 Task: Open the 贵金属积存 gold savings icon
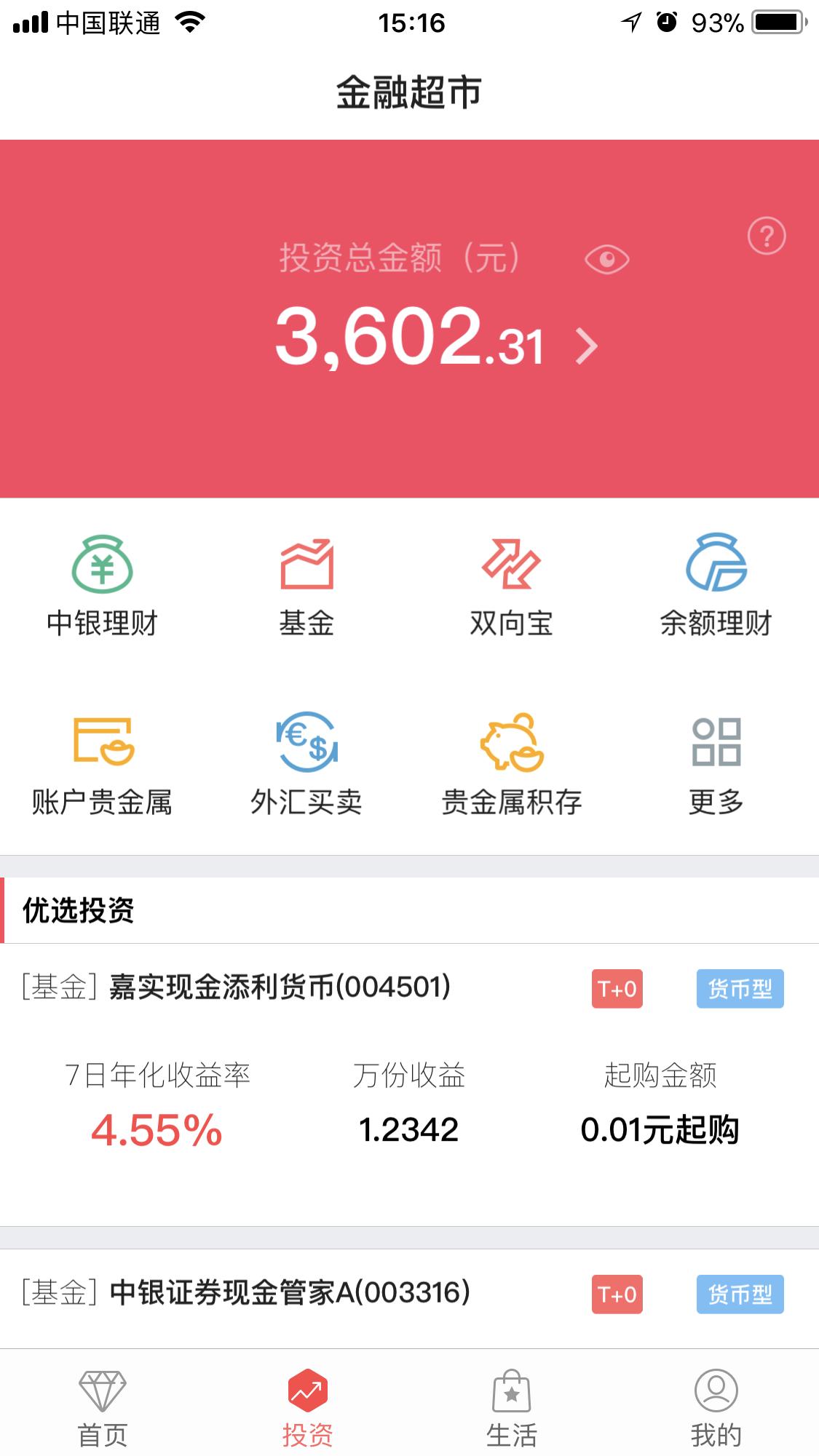coord(512,764)
